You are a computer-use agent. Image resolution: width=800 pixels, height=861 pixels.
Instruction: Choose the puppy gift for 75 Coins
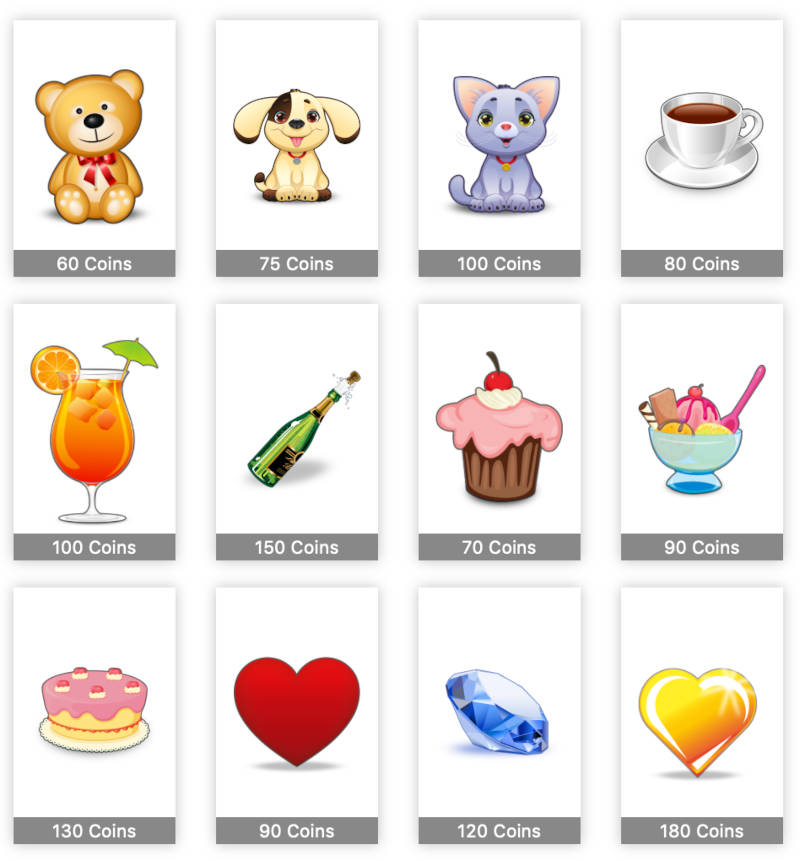click(296, 147)
